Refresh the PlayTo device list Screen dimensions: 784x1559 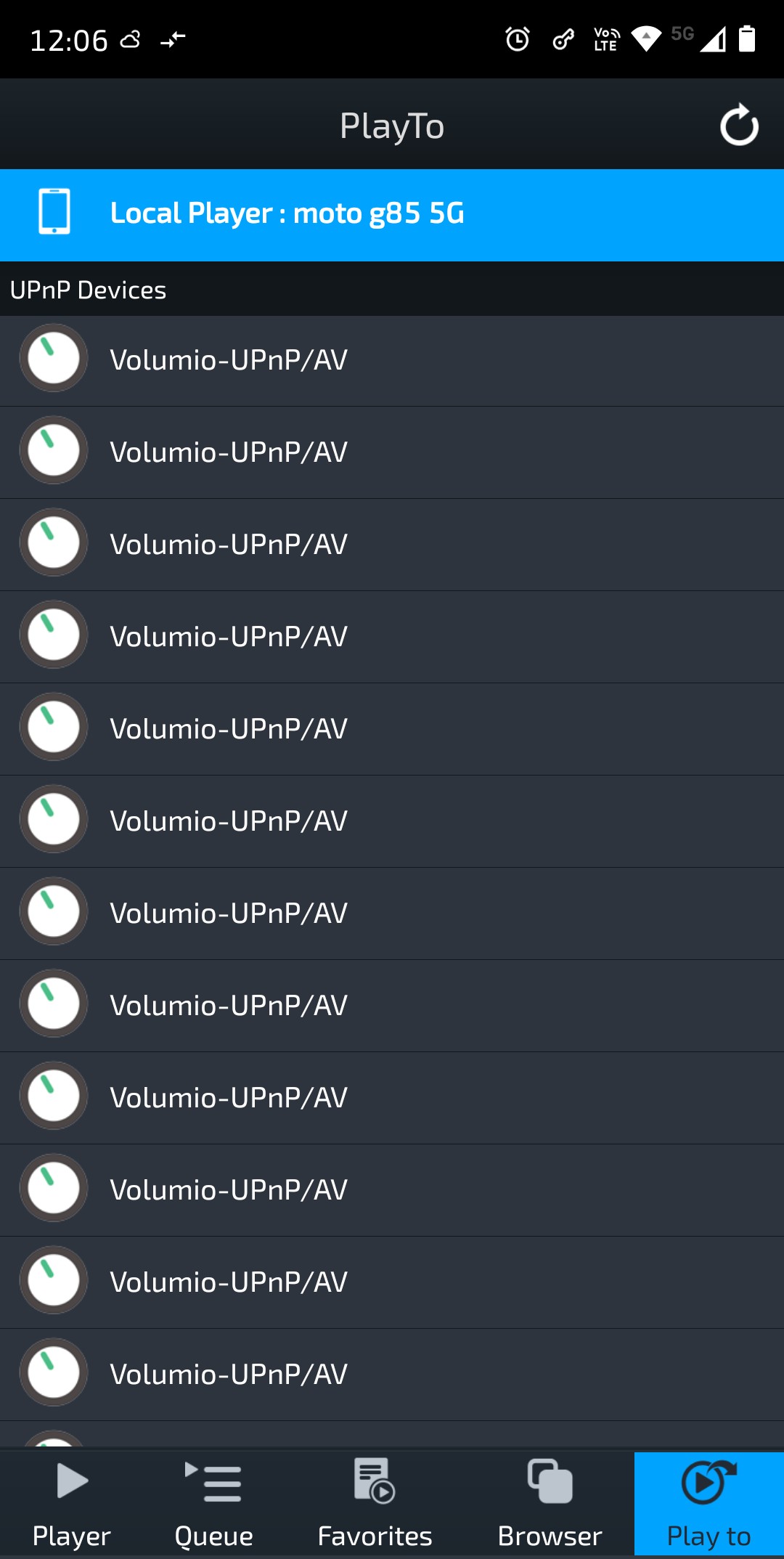(x=739, y=125)
